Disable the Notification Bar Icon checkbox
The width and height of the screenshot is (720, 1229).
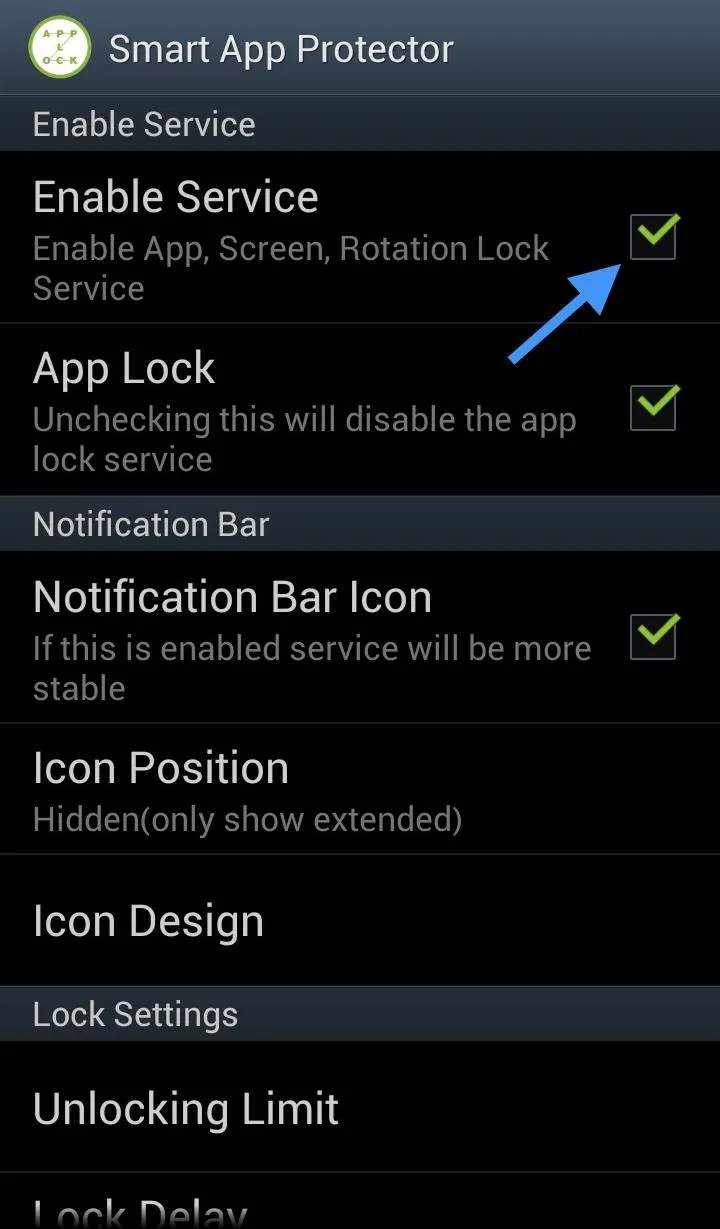[x=654, y=637]
